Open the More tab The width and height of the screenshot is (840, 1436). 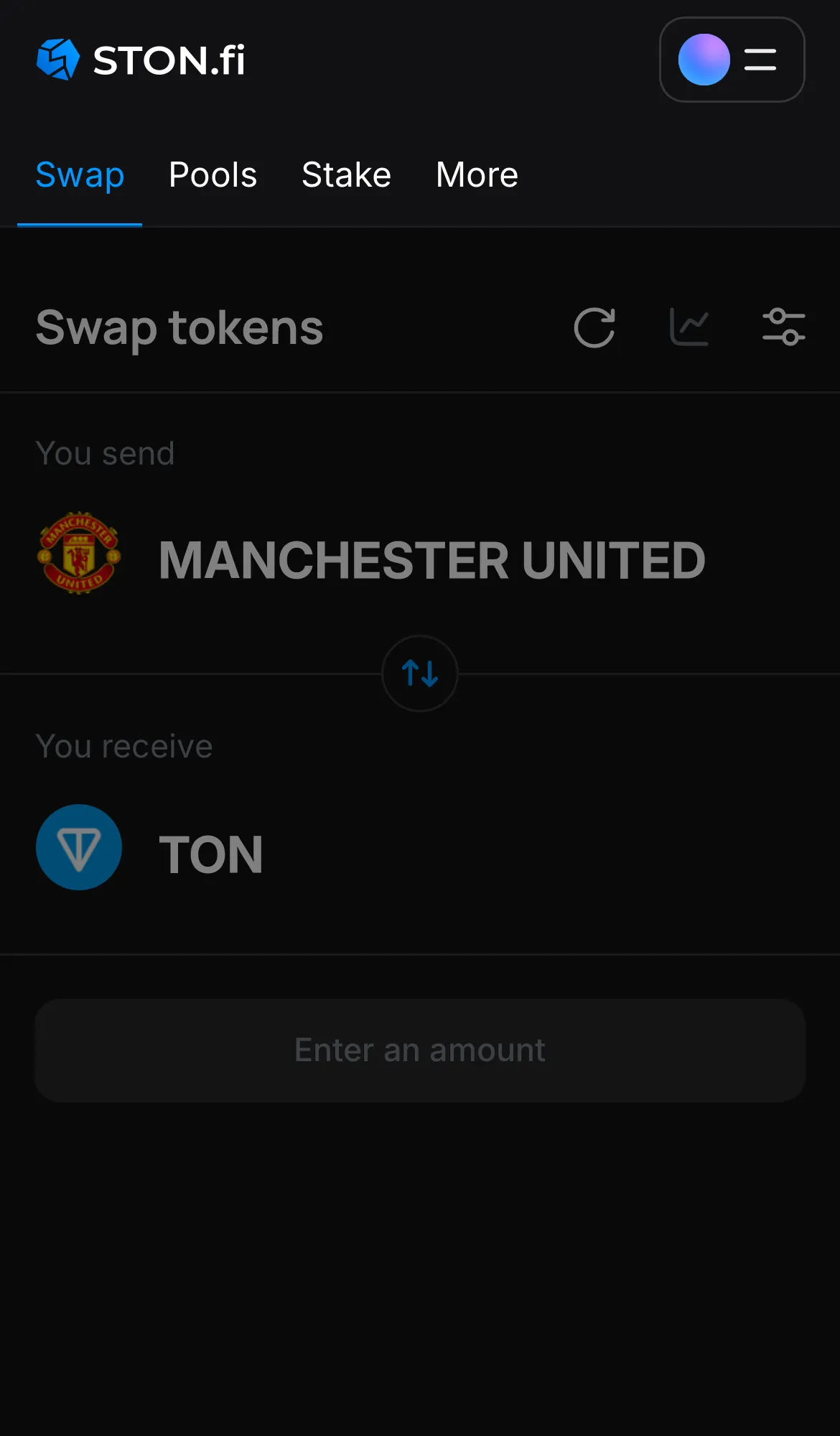(476, 174)
